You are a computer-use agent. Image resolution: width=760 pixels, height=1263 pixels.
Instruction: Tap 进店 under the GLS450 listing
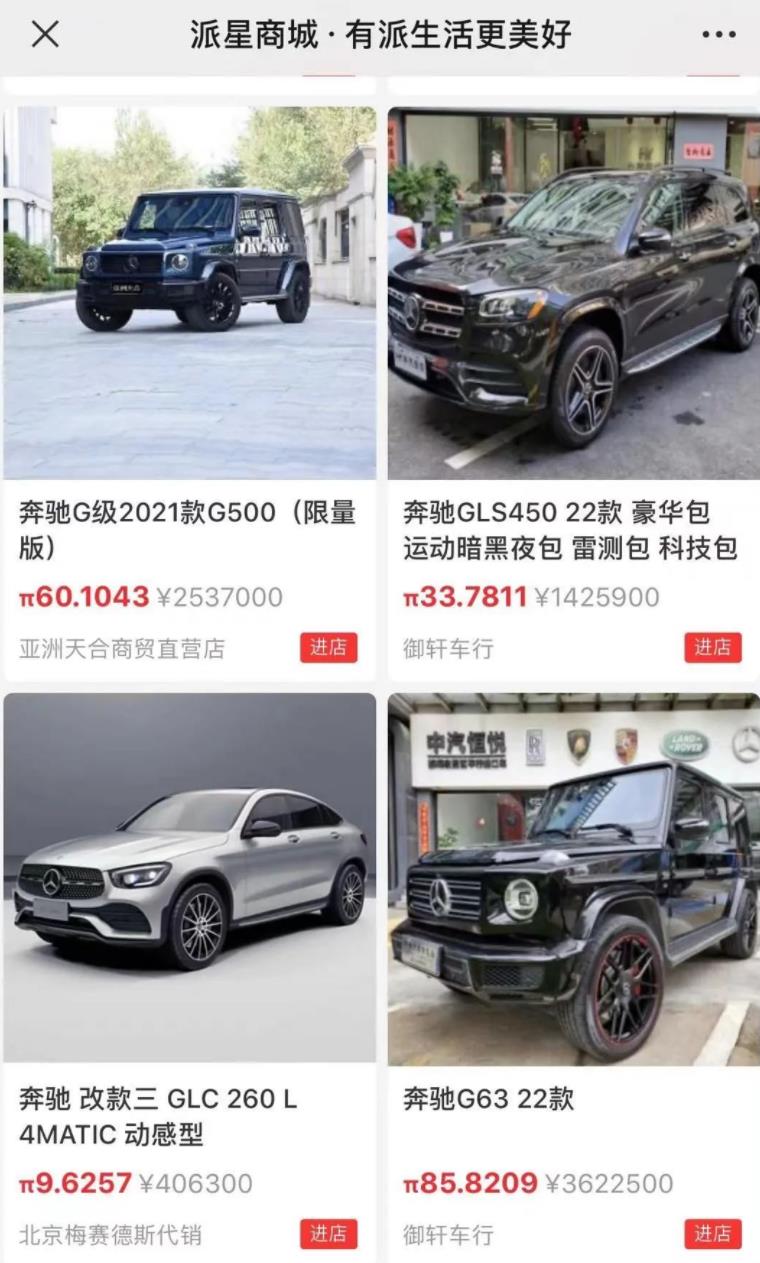pos(712,648)
